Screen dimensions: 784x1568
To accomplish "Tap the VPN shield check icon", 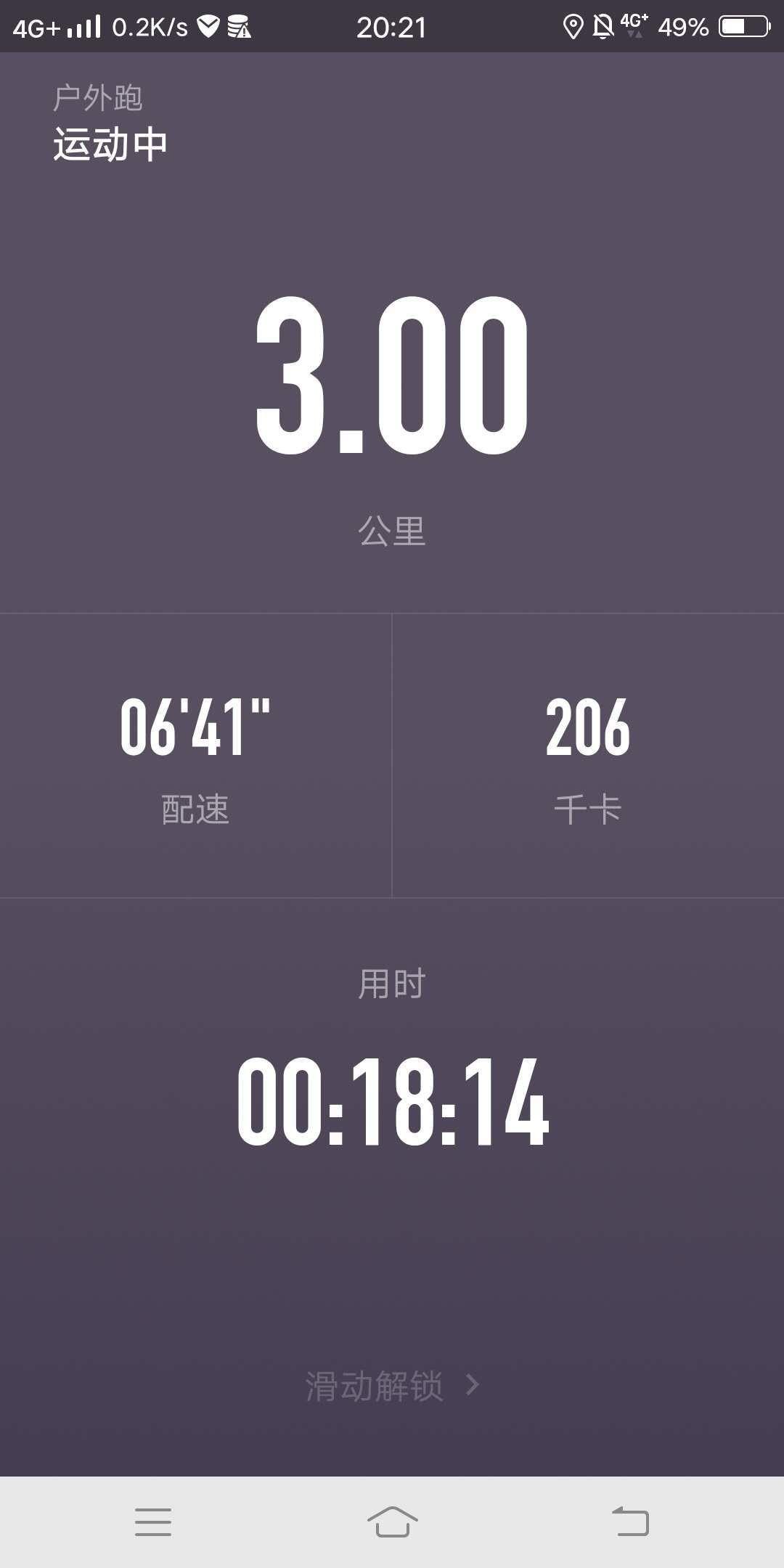I will click(x=208, y=26).
